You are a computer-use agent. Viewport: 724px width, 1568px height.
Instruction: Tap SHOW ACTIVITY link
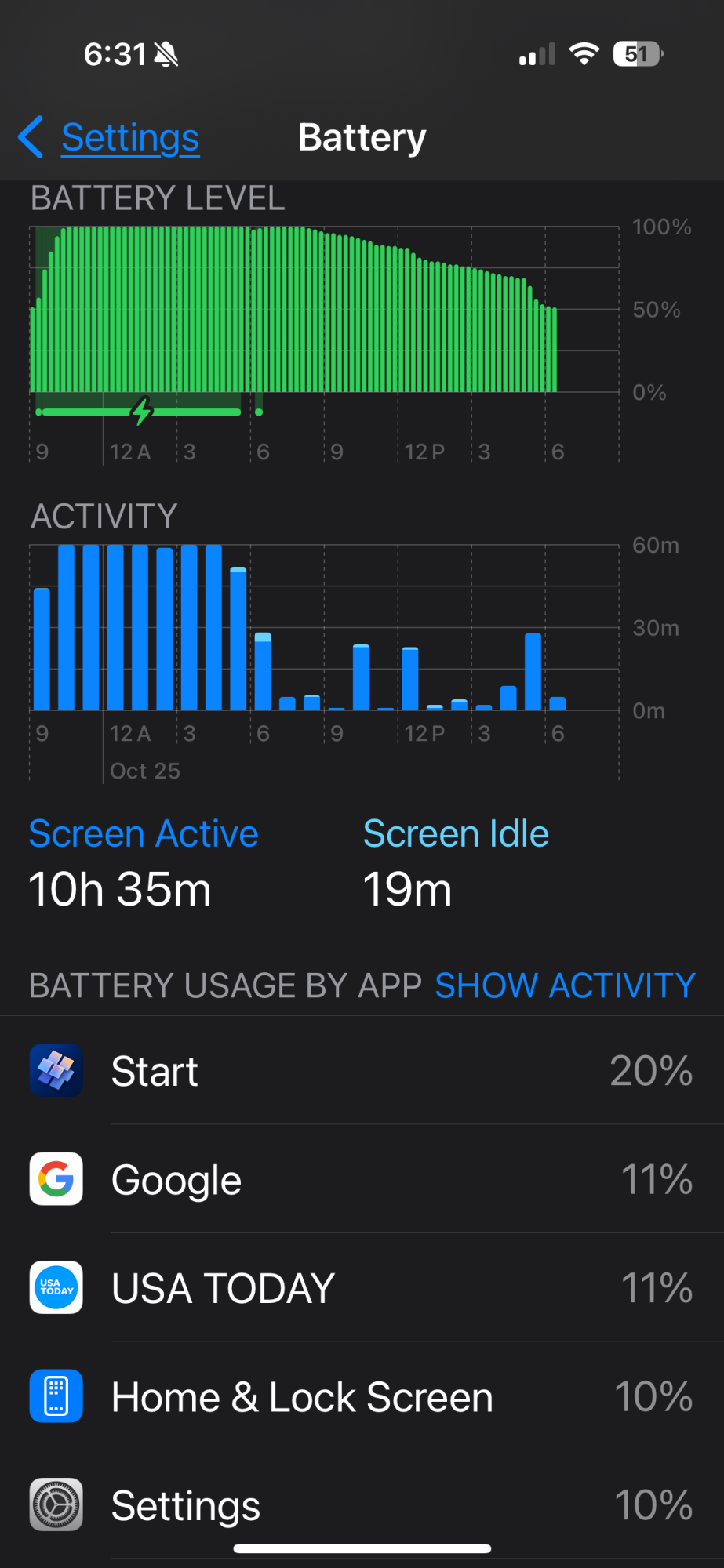point(565,985)
